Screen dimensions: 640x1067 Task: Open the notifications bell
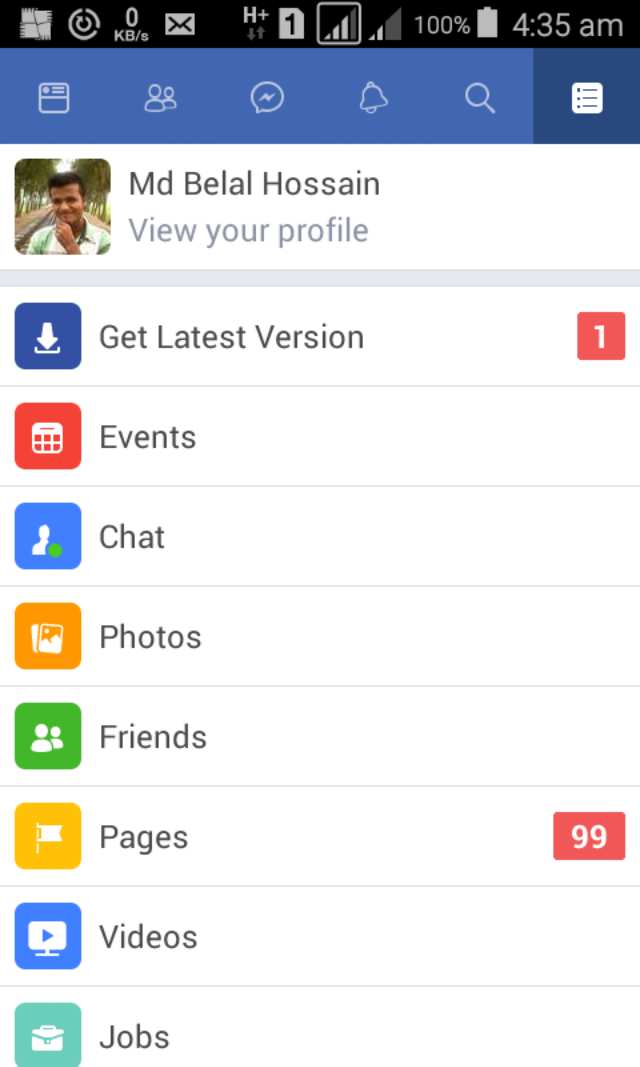tap(373, 97)
